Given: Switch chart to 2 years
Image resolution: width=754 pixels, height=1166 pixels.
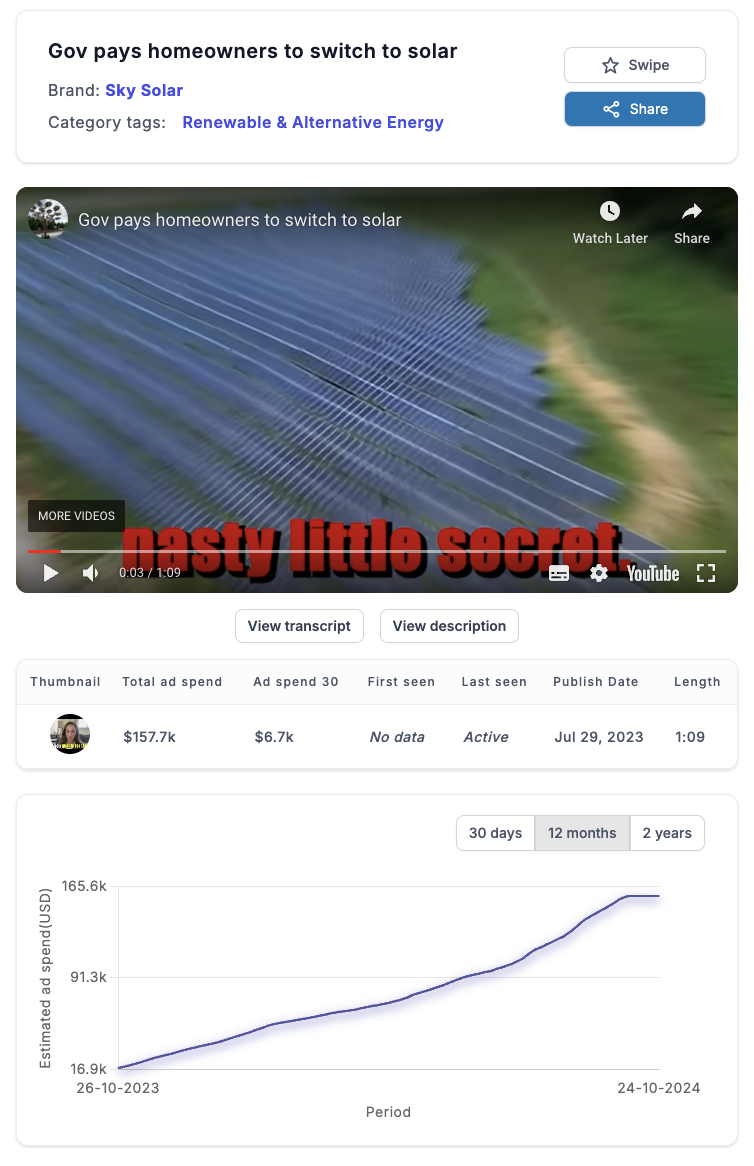Looking at the screenshot, I should [667, 833].
